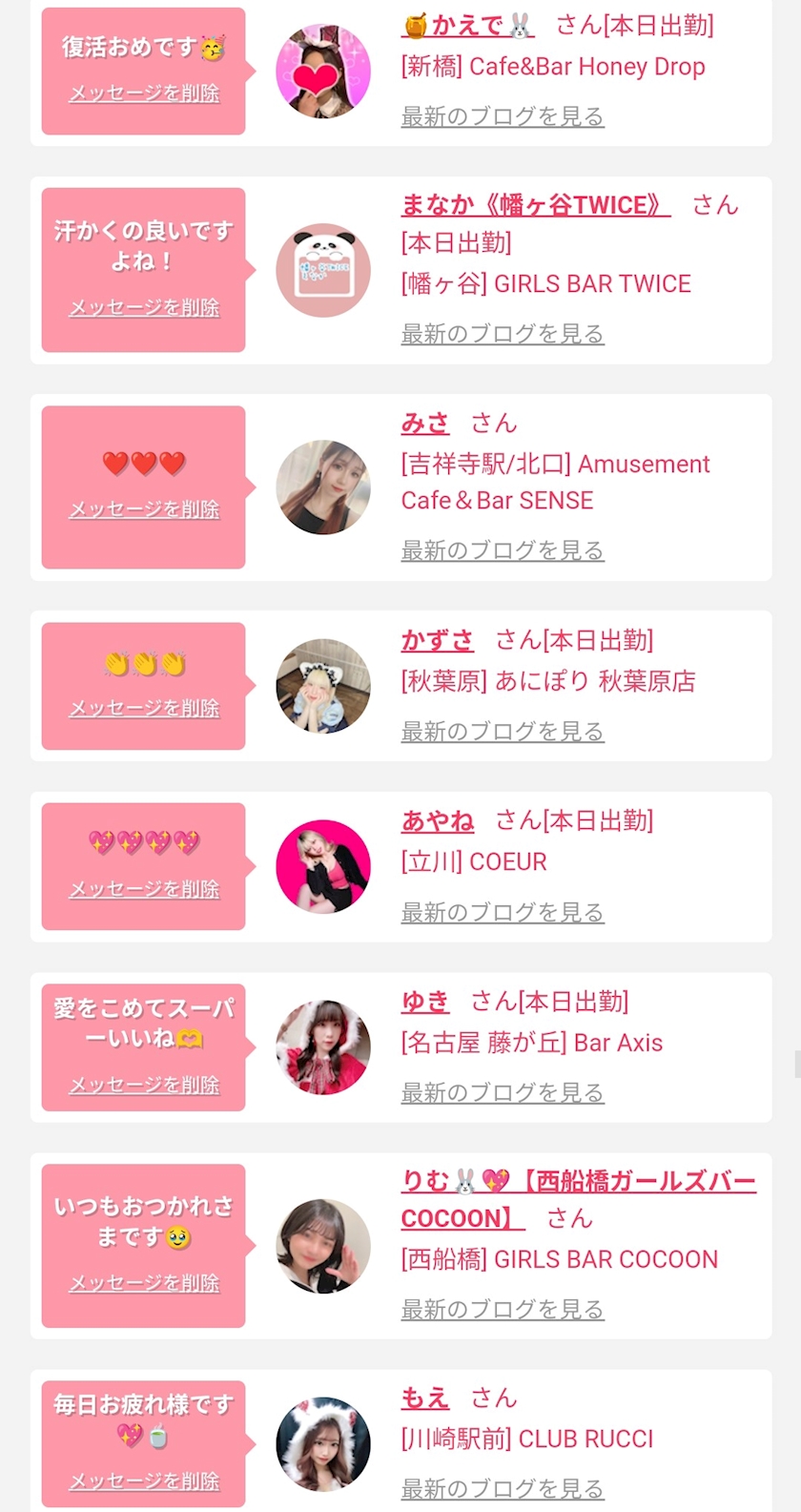Delete the clapping hands message
Viewport: 801px width, 1512px height.
click(x=144, y=708)
